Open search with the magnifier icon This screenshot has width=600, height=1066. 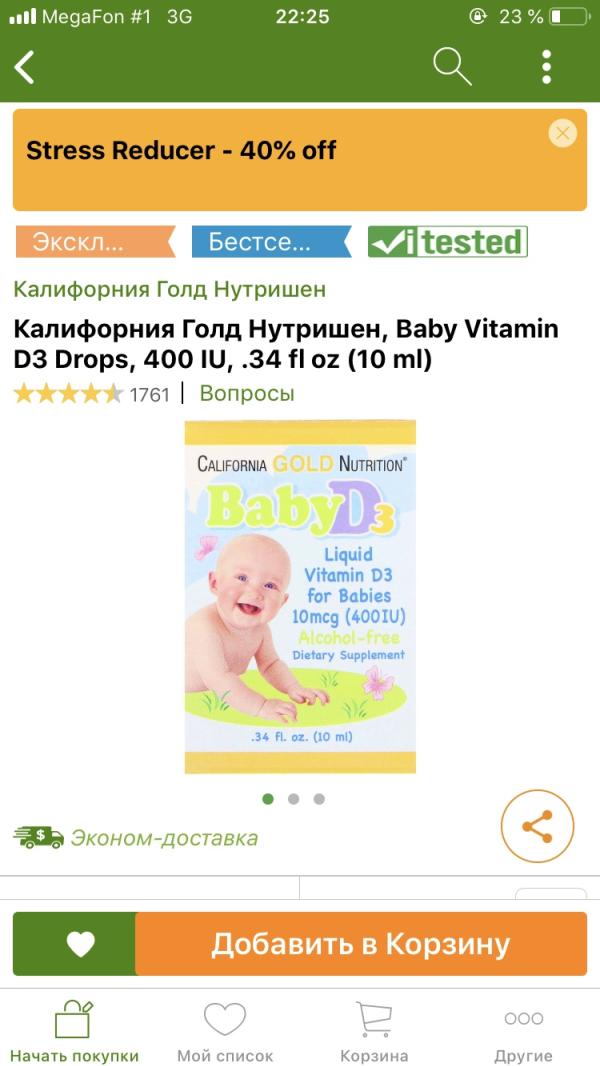453,67
